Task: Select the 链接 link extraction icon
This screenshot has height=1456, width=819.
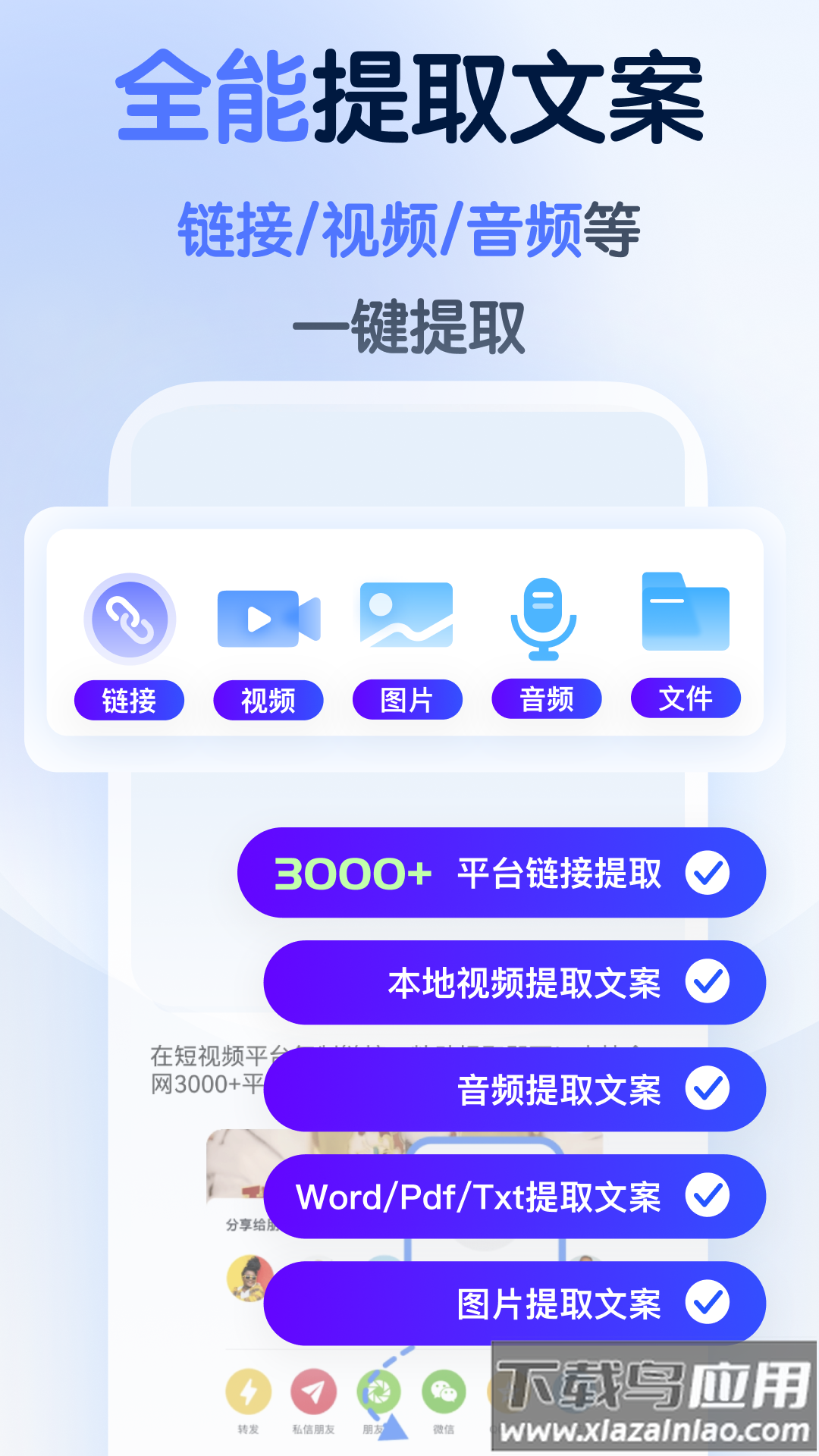Action: tap(129, 619)
